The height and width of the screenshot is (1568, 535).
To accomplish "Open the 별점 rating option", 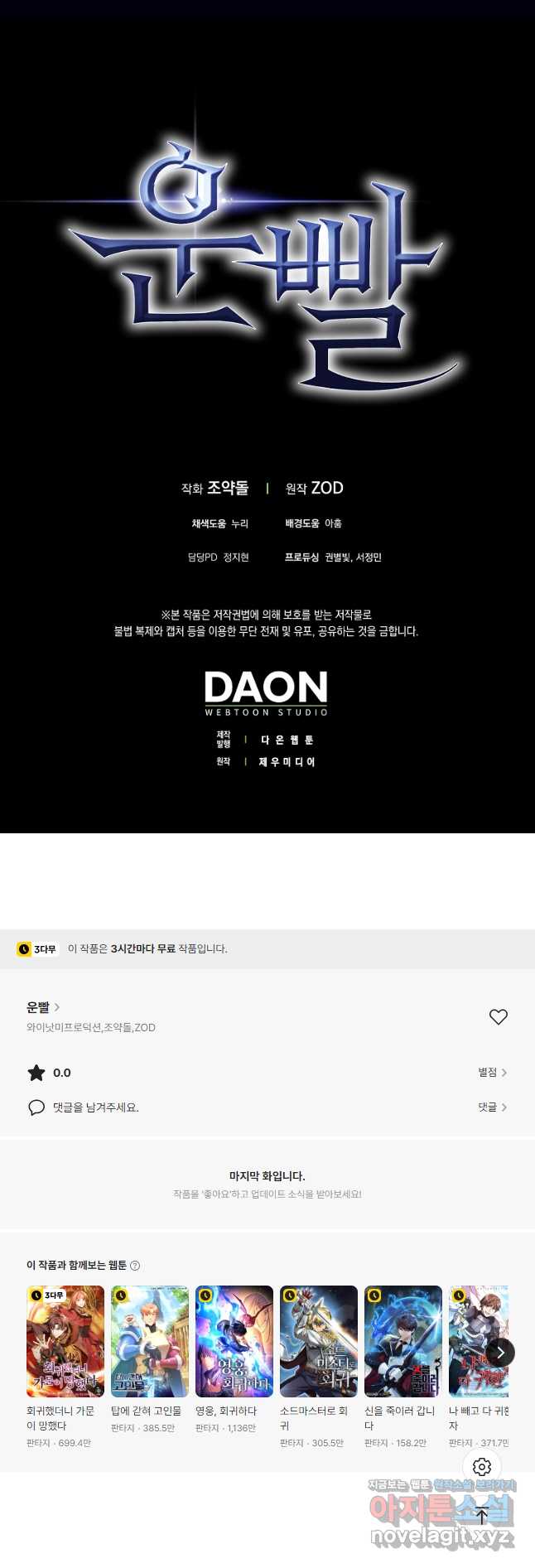I will tap(492, 1073).
